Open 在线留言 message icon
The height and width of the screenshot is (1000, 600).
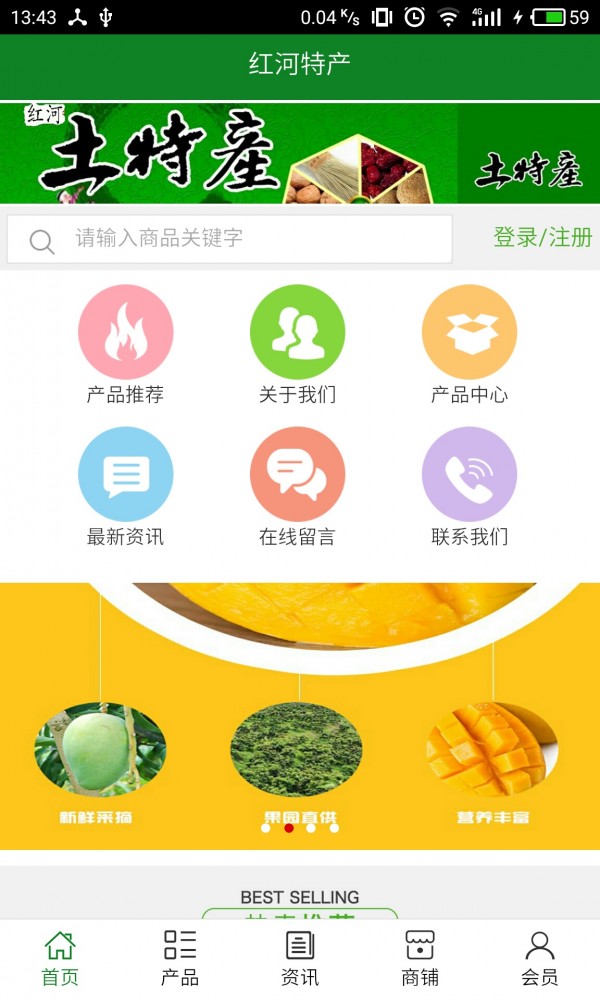click(297, 475)
